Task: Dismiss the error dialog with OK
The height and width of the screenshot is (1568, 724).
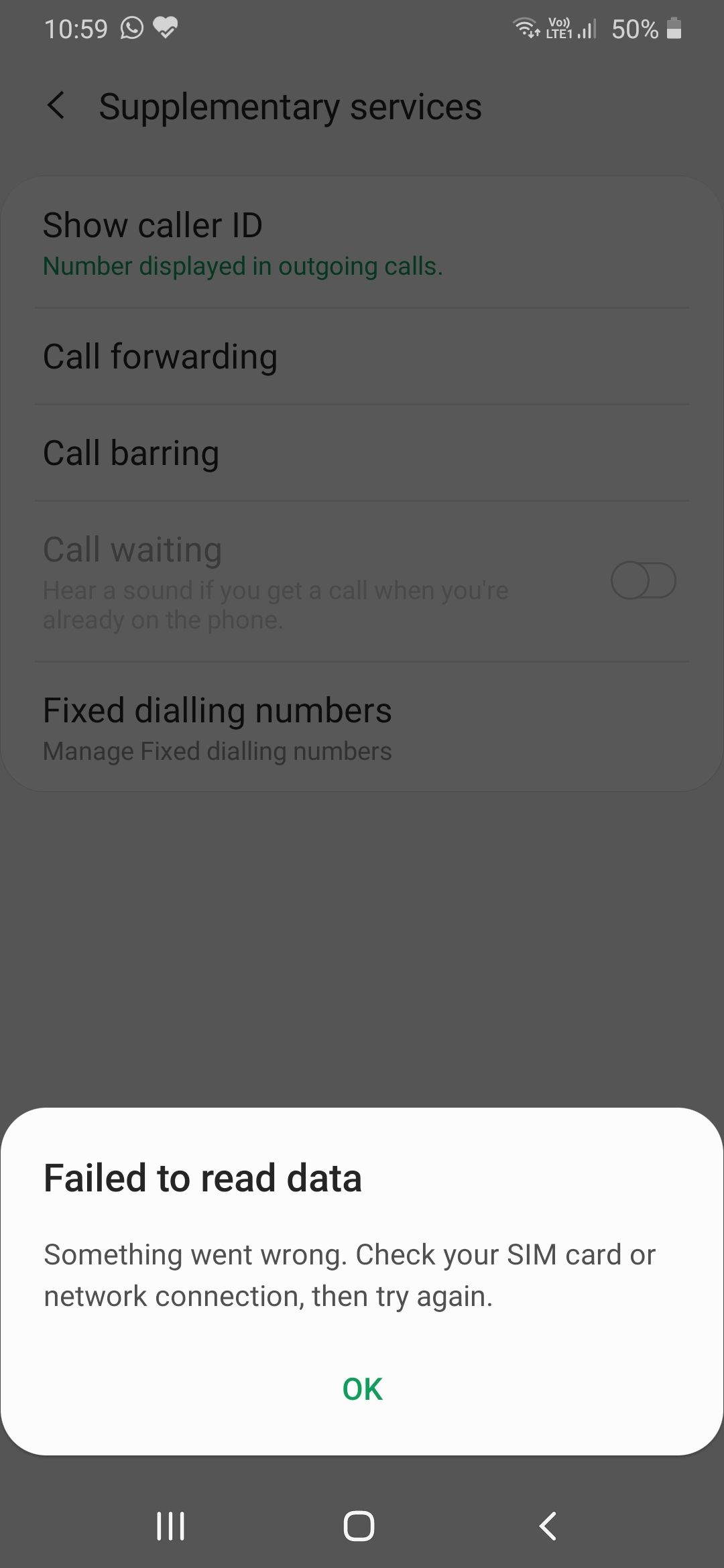Action: (362, 1389)
